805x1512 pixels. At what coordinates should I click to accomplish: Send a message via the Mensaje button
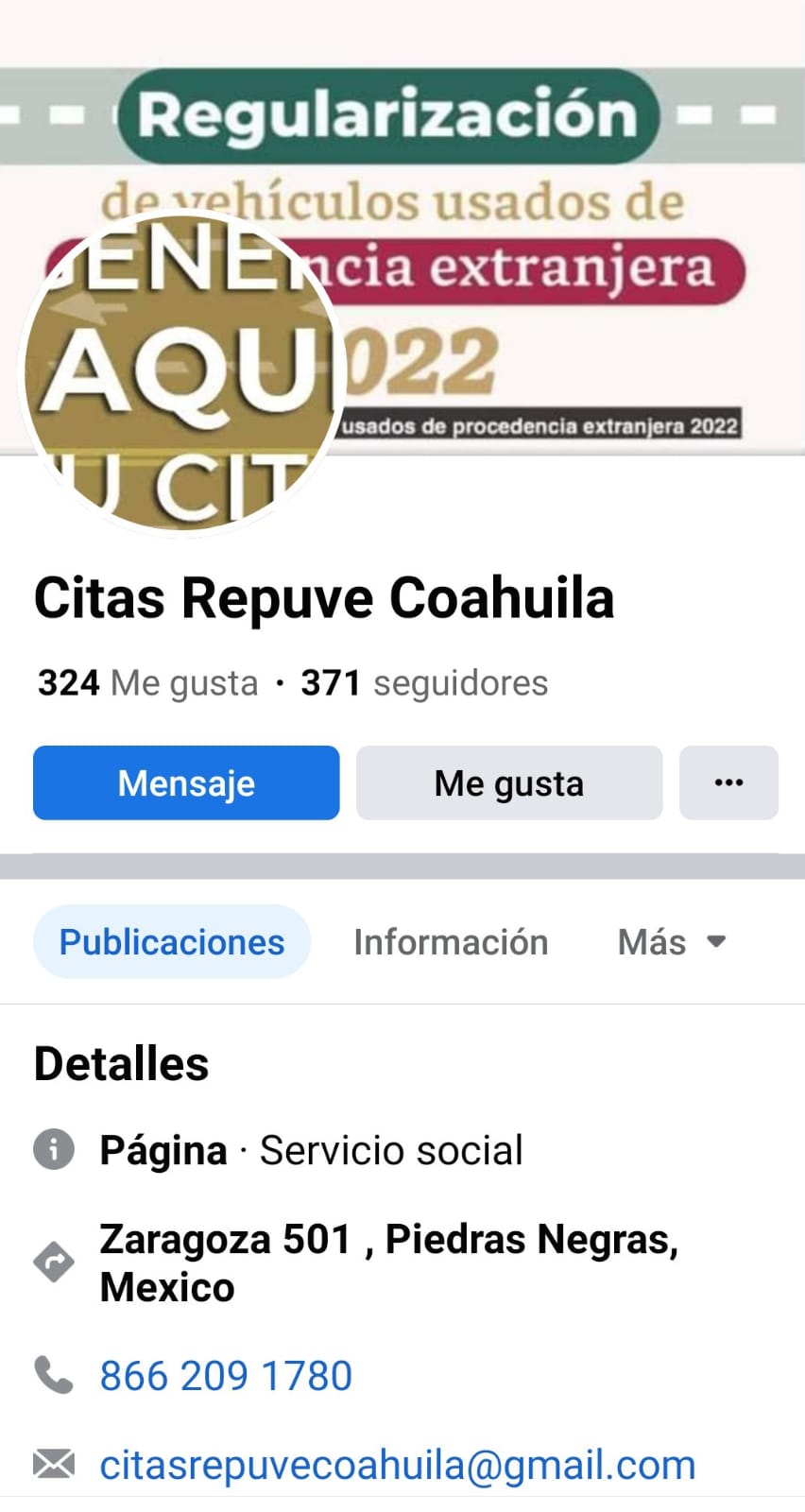click(186, 782)
